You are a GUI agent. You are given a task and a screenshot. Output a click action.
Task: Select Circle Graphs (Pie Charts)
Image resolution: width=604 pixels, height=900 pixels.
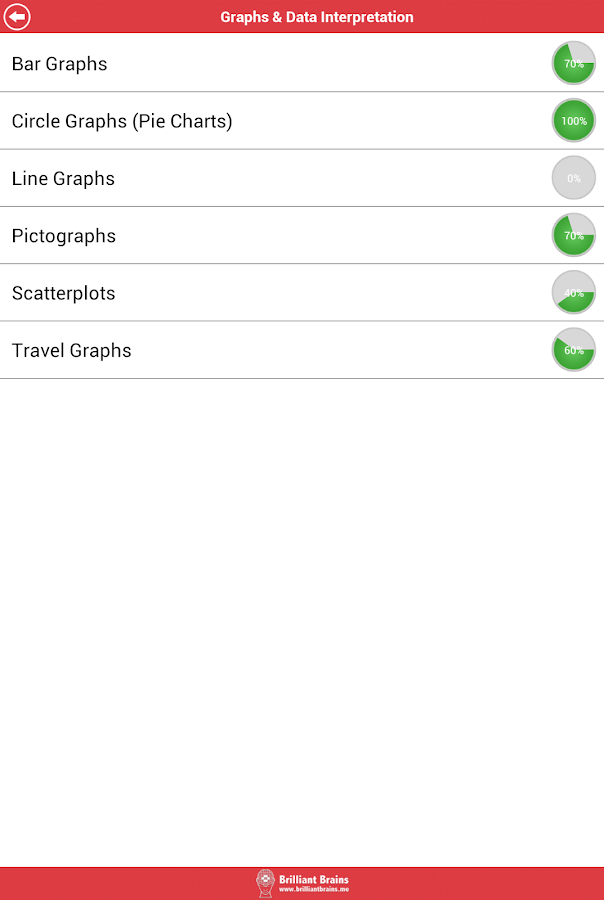[x=122, y=121]
